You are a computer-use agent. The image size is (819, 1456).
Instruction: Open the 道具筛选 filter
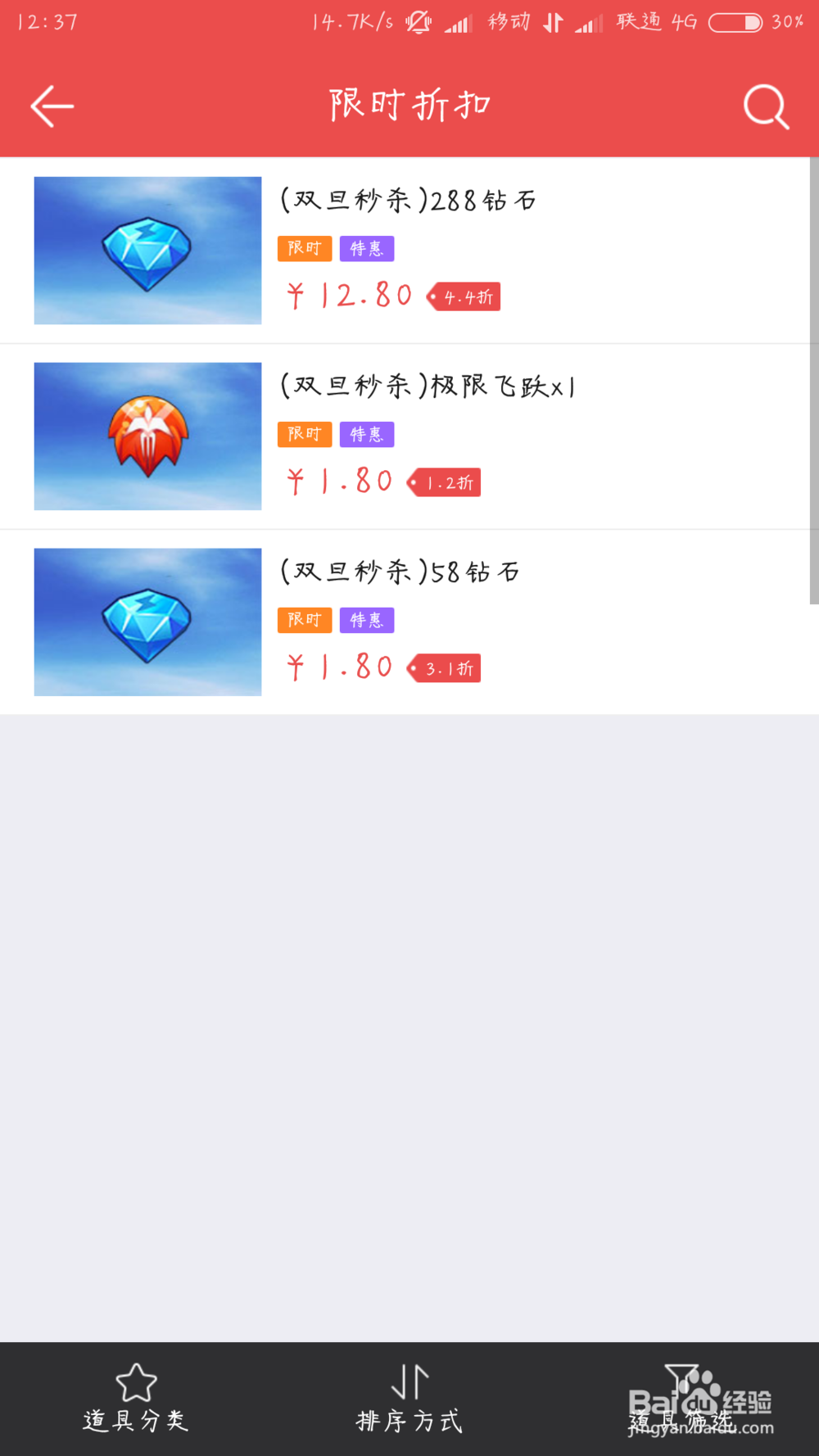point(682,1399)
